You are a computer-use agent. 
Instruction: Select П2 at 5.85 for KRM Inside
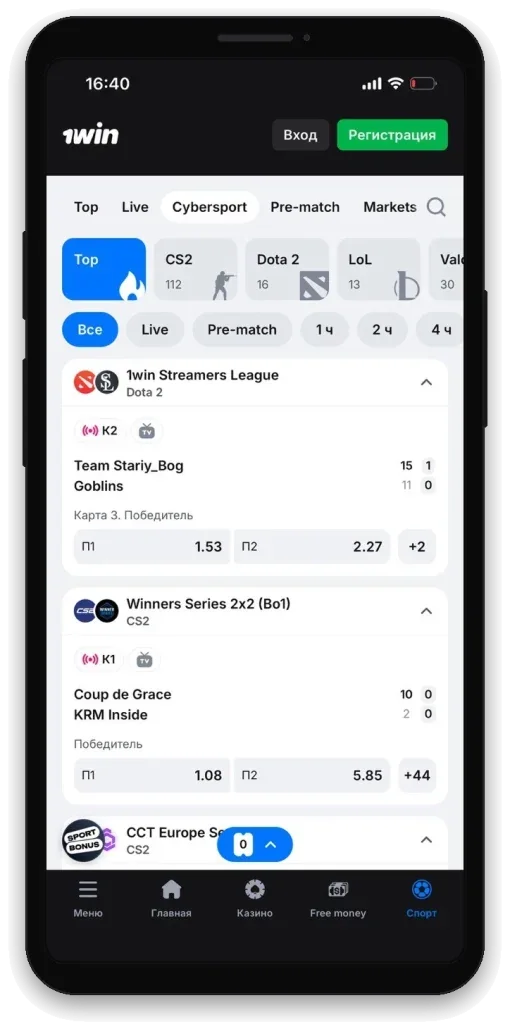point(311,775)
